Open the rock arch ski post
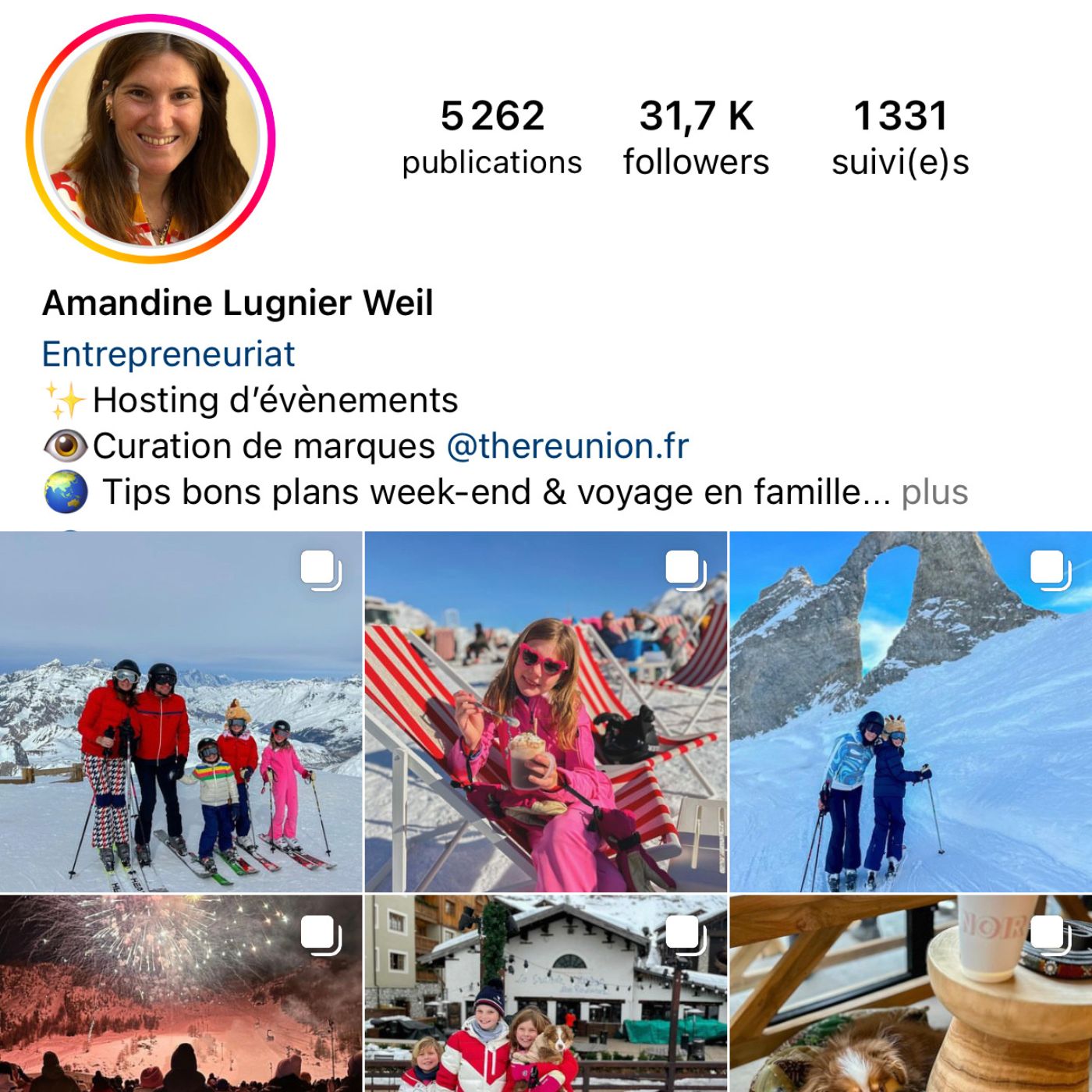 910,711
